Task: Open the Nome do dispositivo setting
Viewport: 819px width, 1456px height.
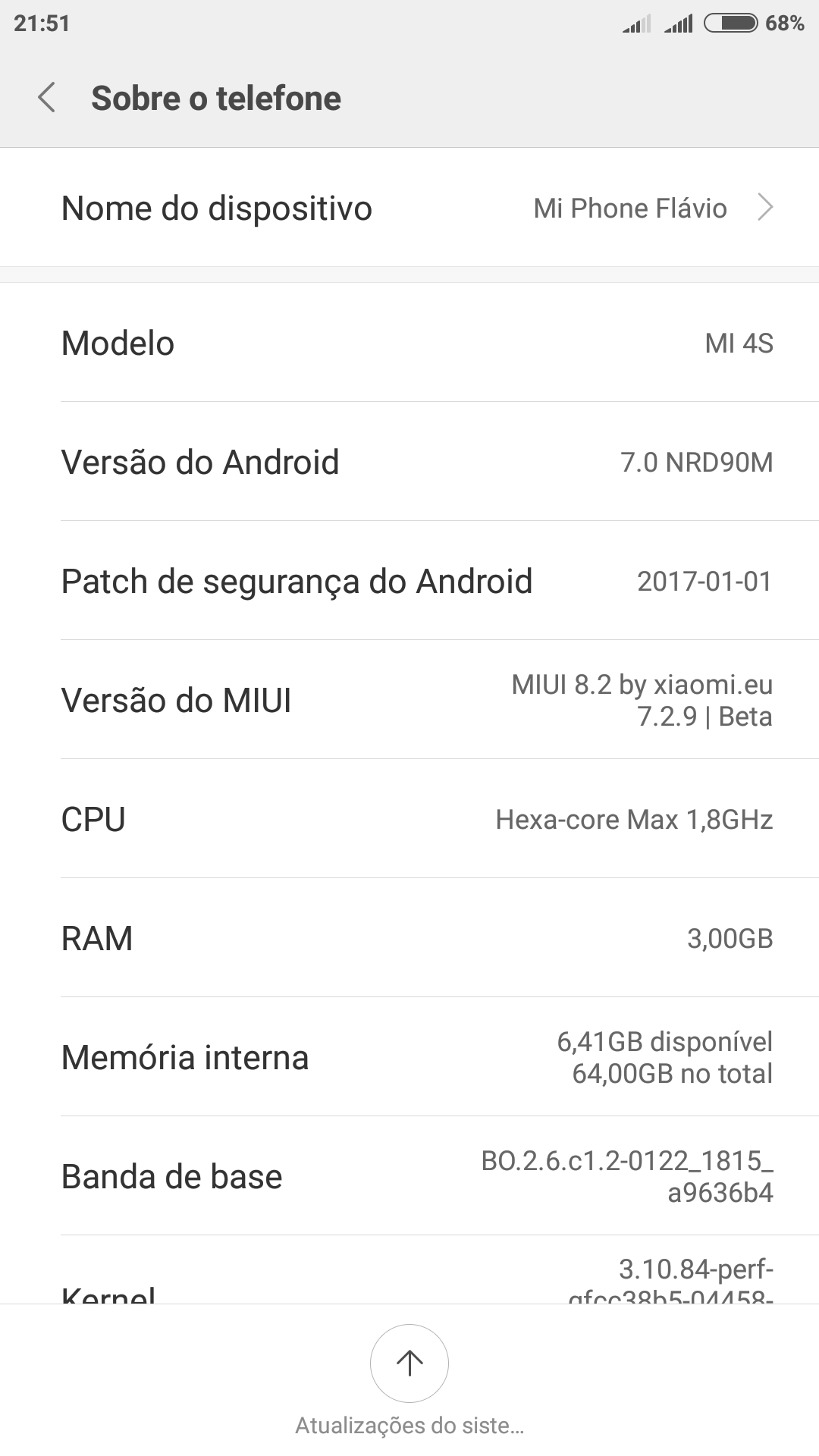Action: 409,208
